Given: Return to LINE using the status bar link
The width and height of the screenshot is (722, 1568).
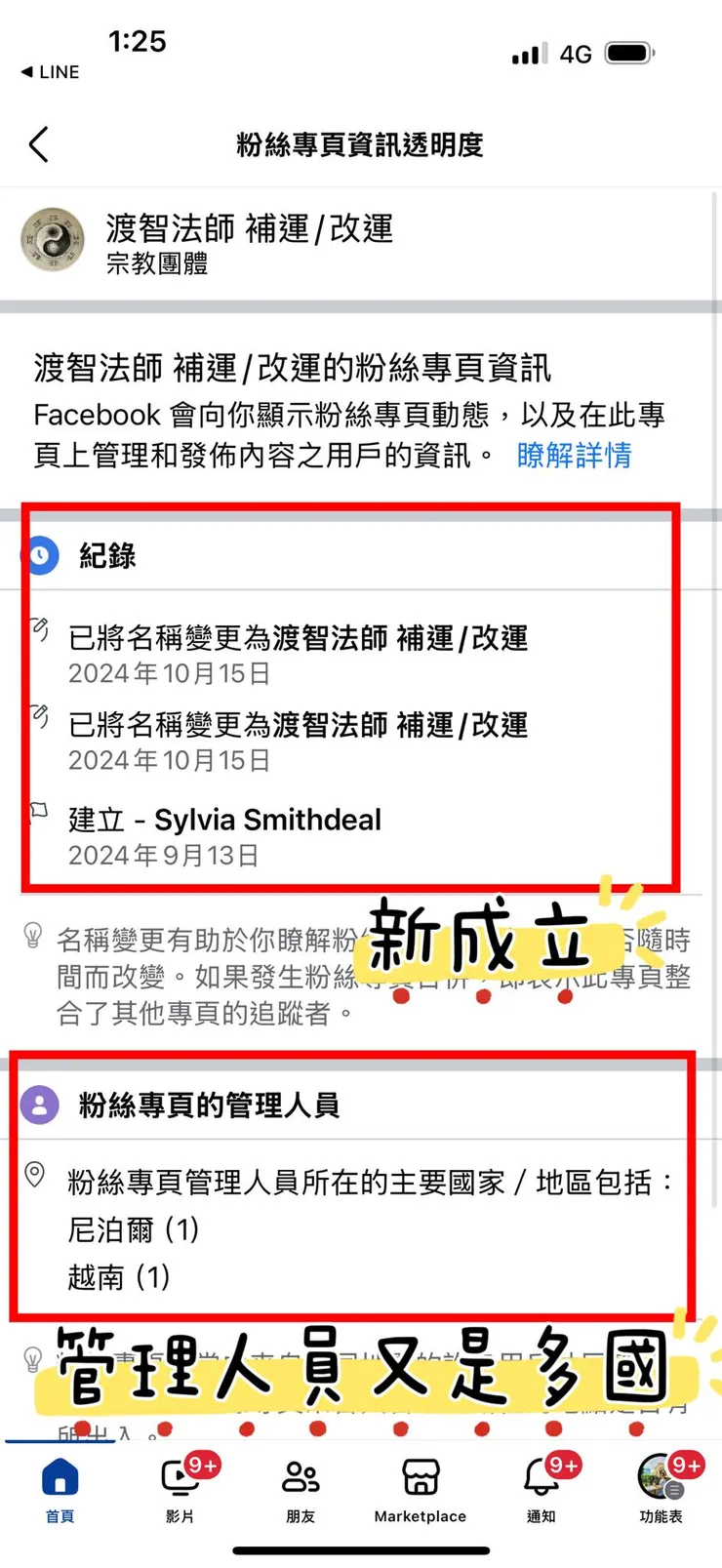Looking at the screenshot, I should (47, 72).
